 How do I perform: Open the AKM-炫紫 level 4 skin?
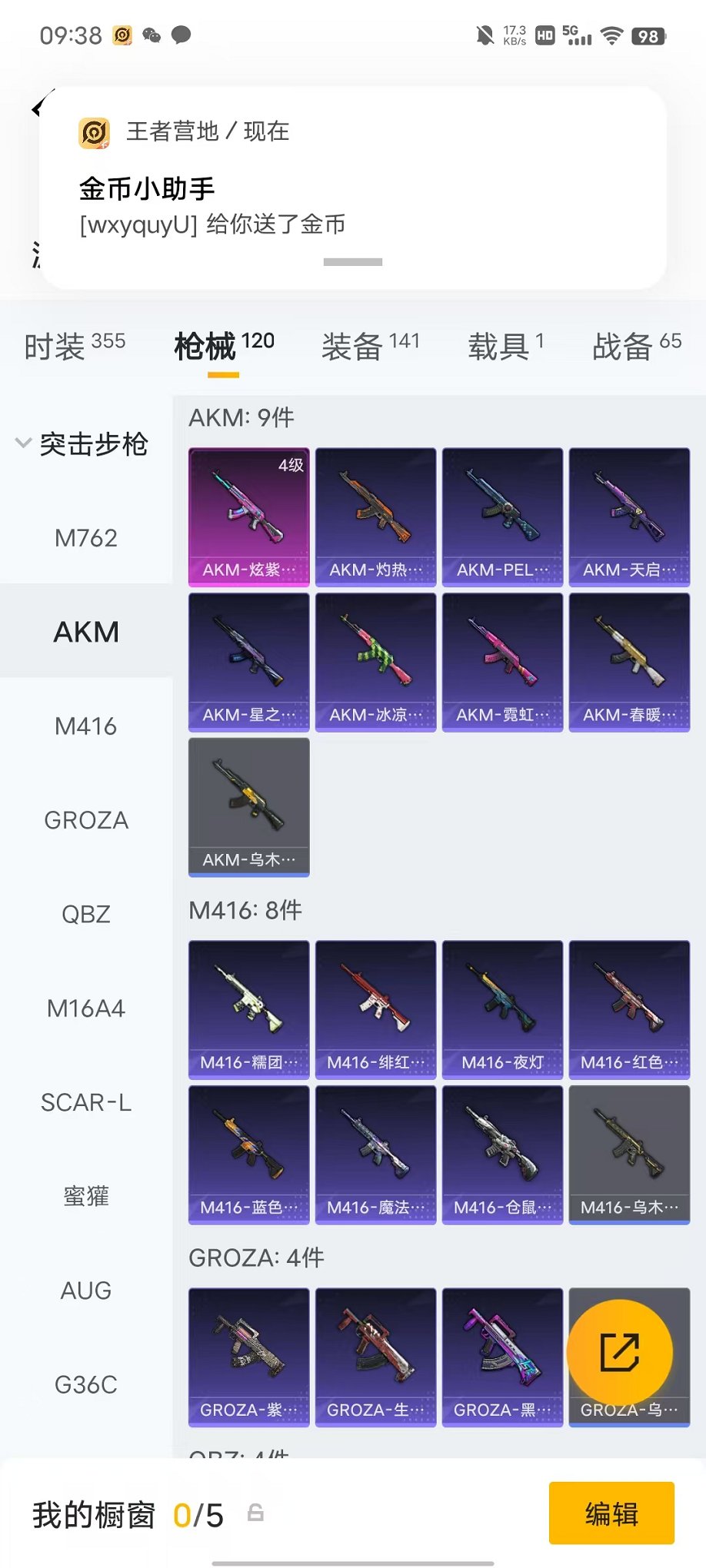[249, 517]
